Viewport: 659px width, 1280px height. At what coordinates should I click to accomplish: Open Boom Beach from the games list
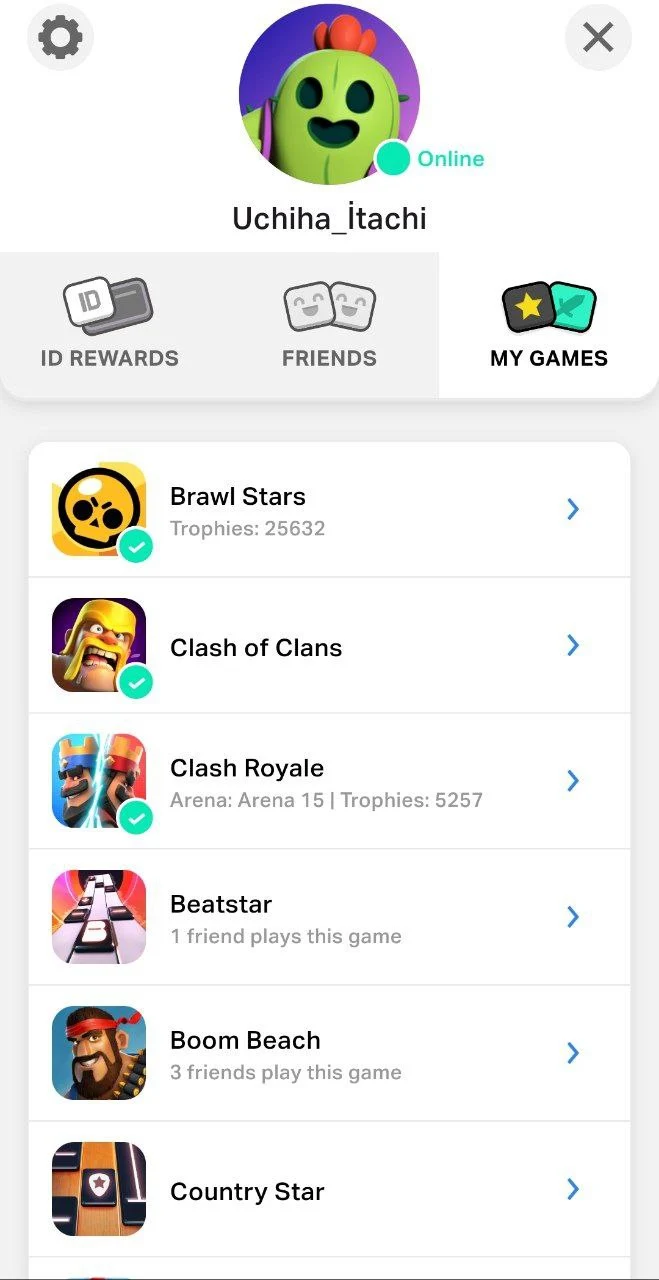(x=329, y=1054)
